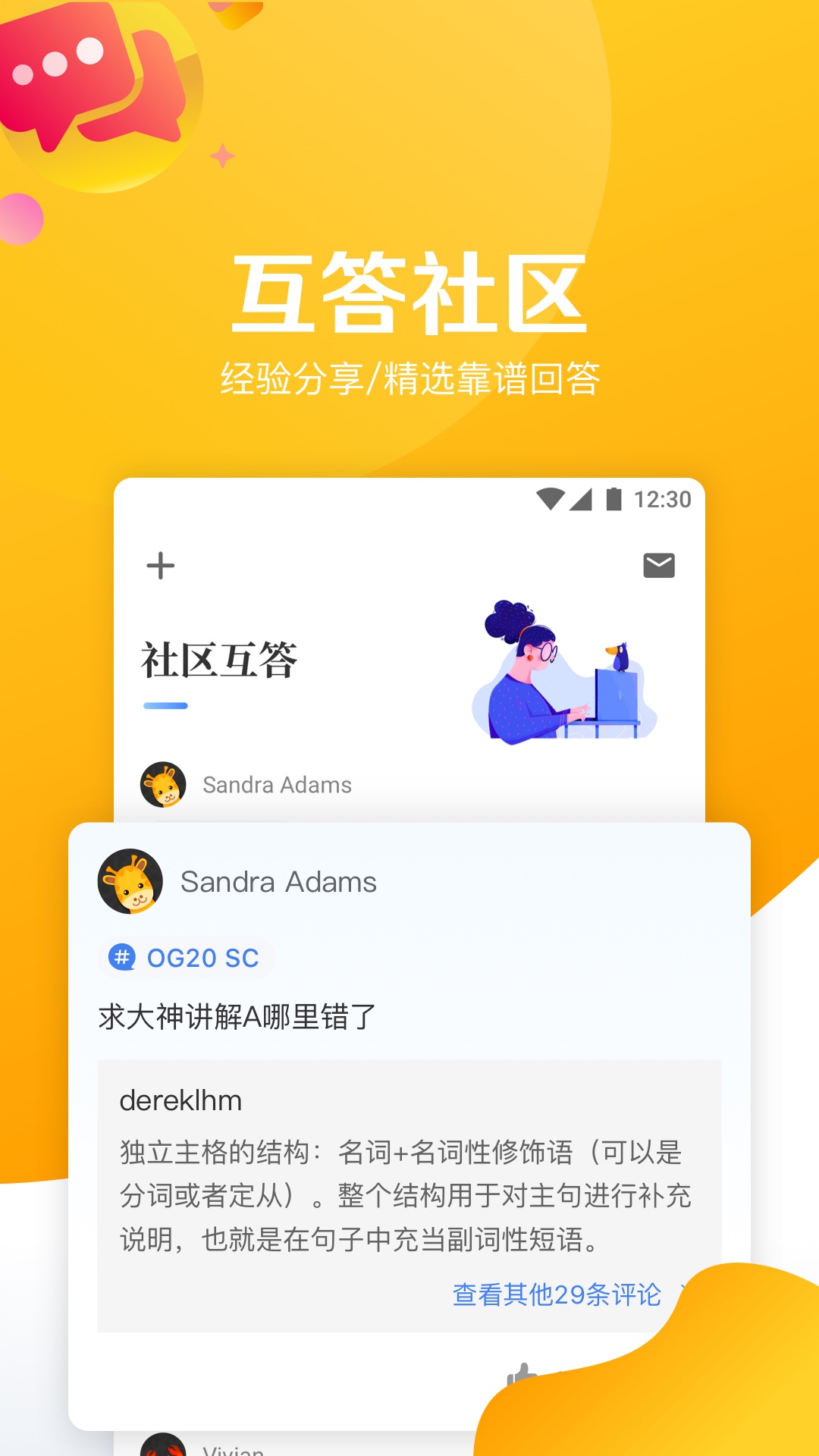Click the cellular signal icon in the status bar

pyautogui.click(x=581, y=498)
